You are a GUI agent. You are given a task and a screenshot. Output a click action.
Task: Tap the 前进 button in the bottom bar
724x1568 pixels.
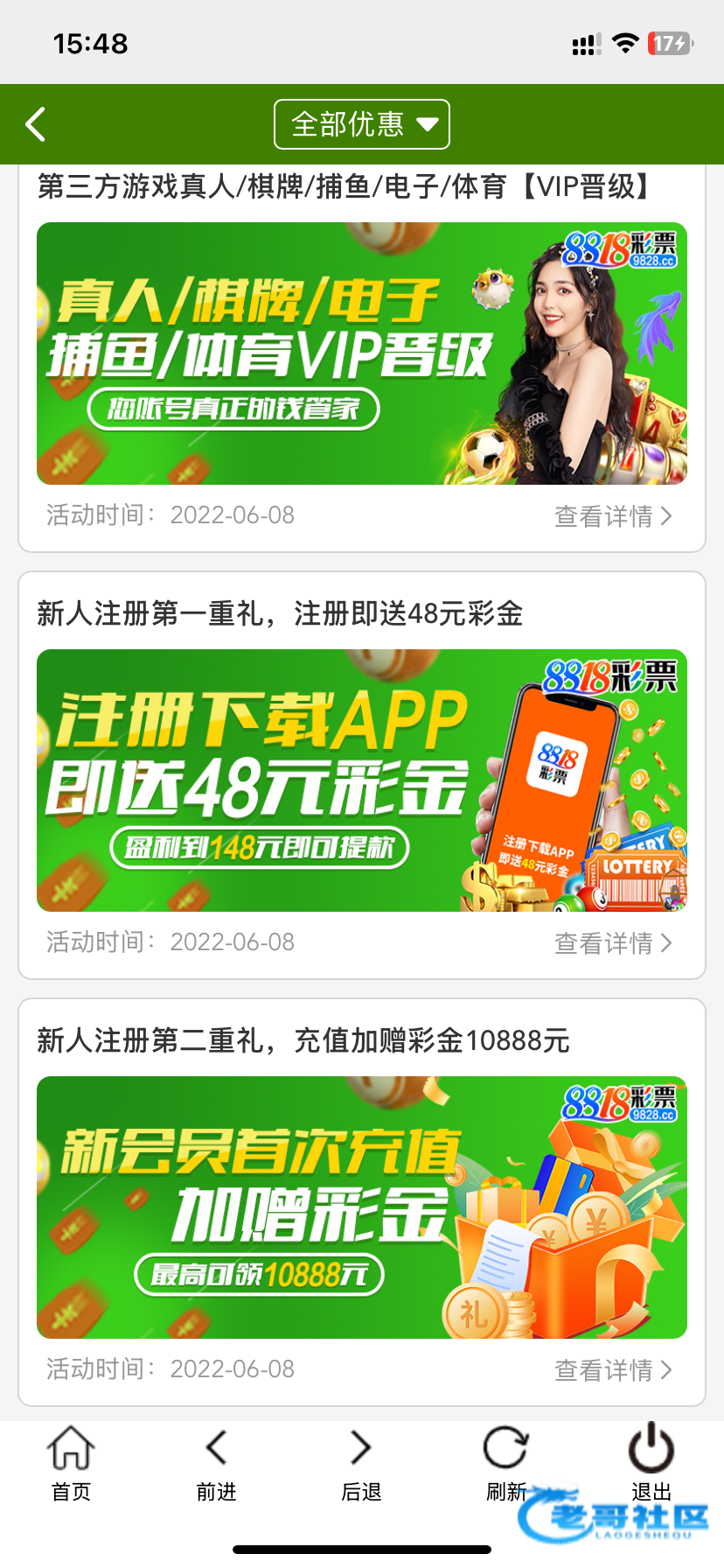pyautogui.click(x=216, y=1464)
